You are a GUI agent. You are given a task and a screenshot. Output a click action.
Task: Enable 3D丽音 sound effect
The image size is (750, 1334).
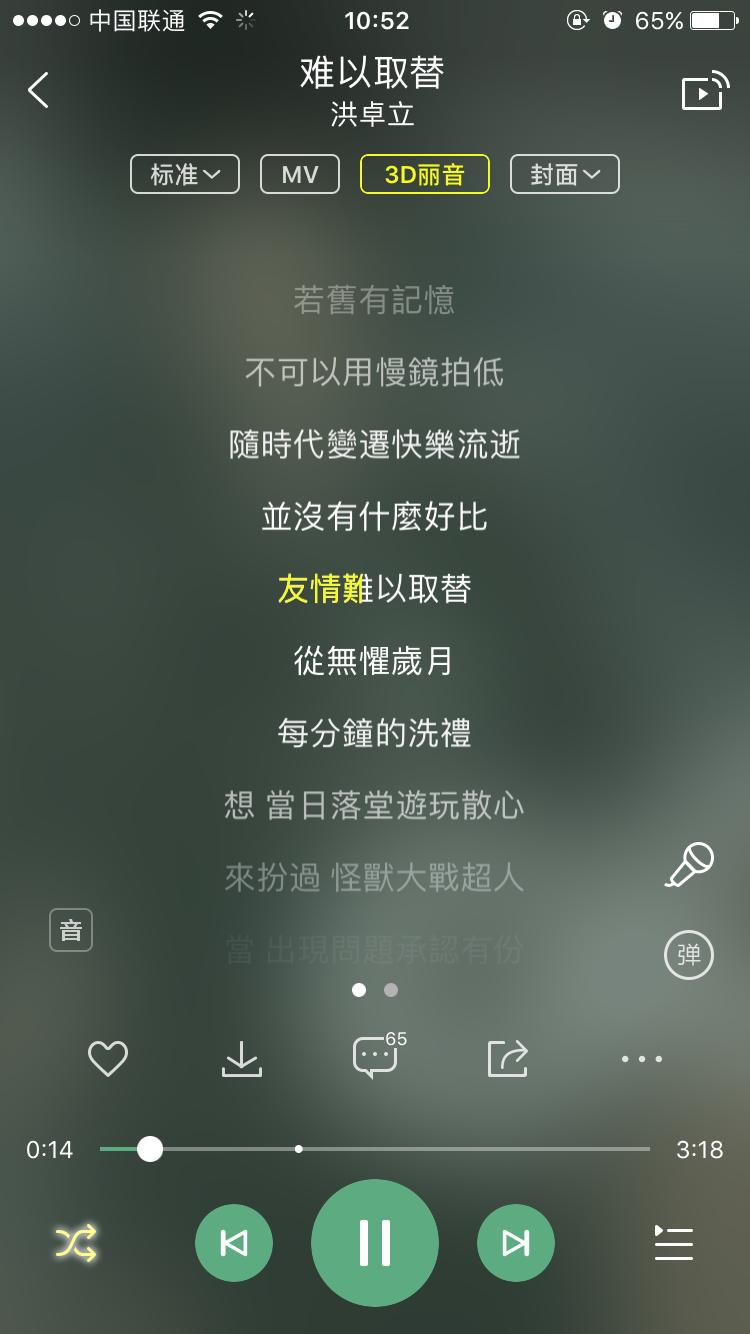point(424,173)
